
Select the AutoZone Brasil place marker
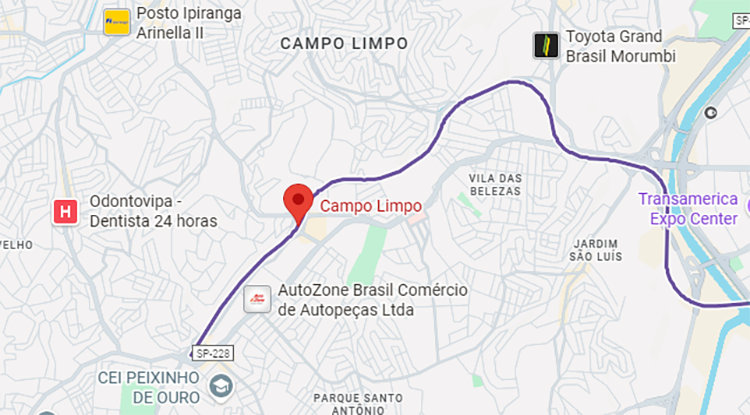[257, 298]
